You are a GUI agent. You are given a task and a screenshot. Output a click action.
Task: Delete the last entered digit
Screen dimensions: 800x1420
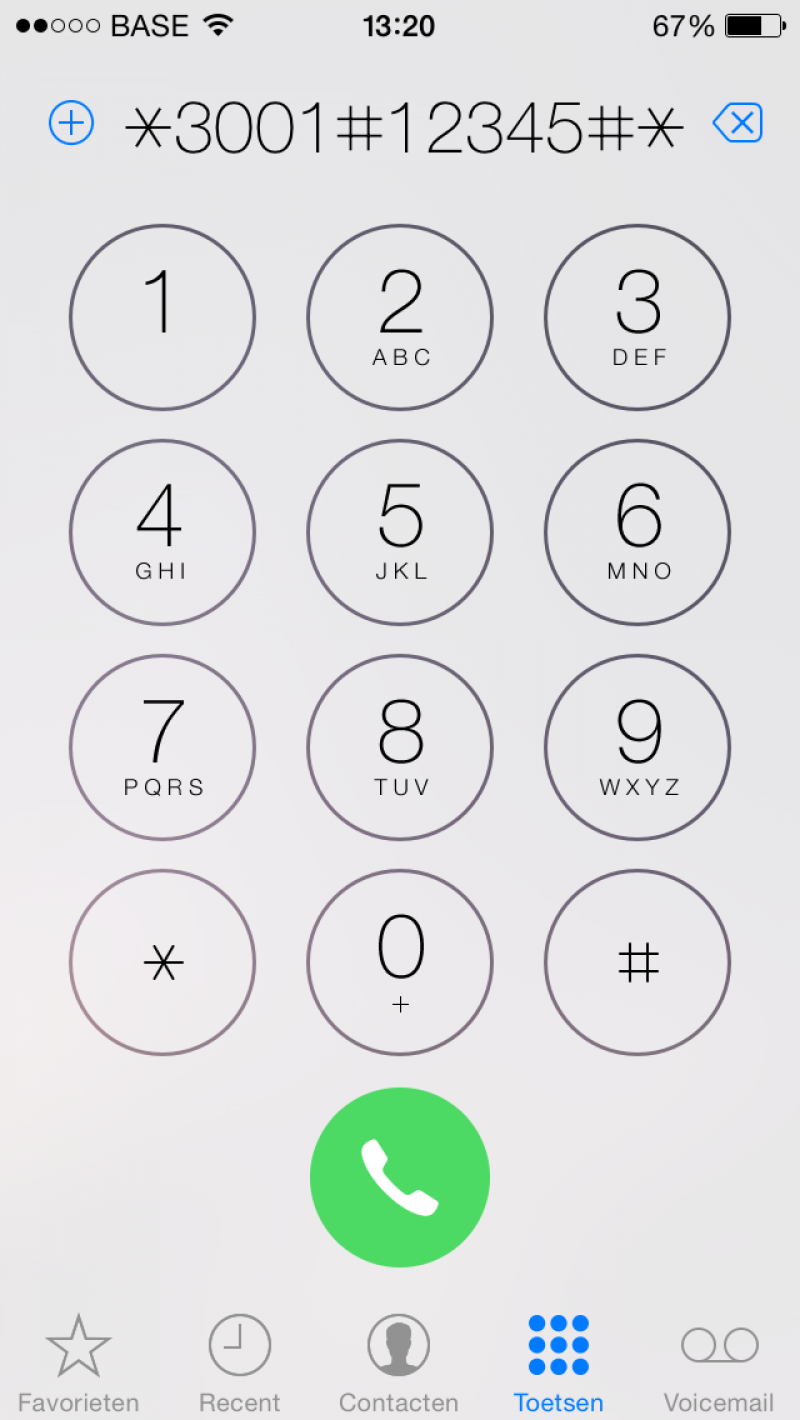[737, 125]
